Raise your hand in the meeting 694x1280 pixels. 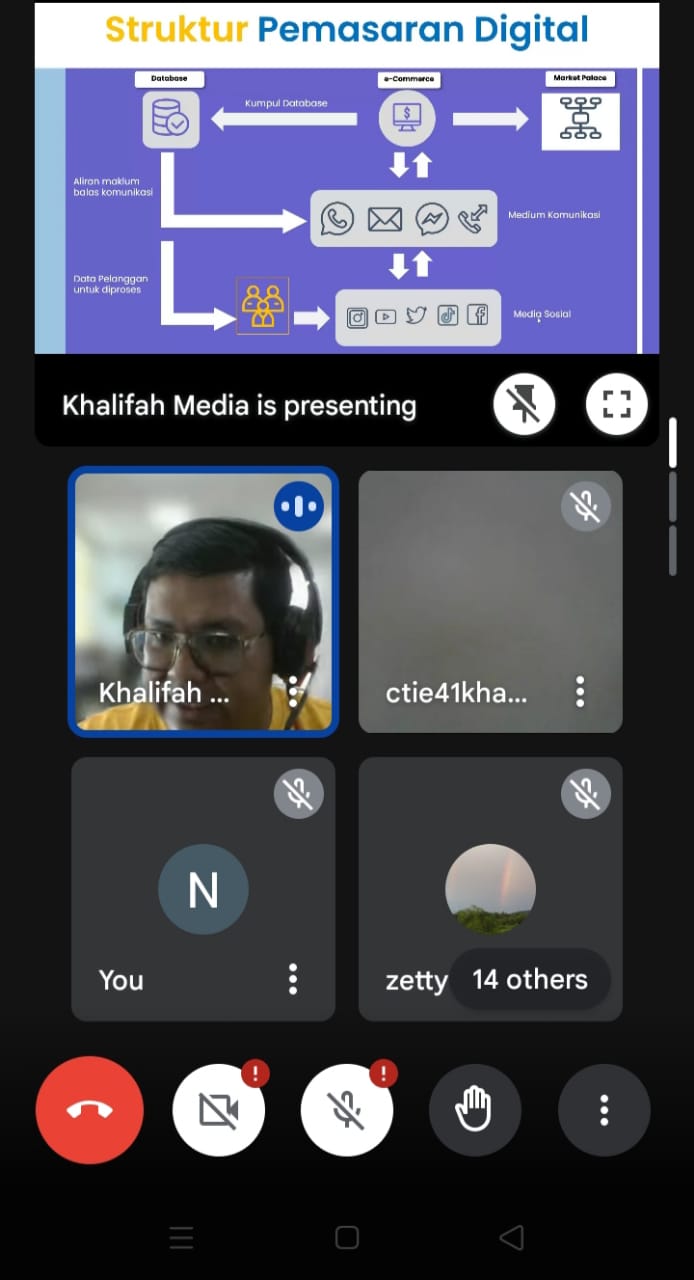coord(475,1110)
